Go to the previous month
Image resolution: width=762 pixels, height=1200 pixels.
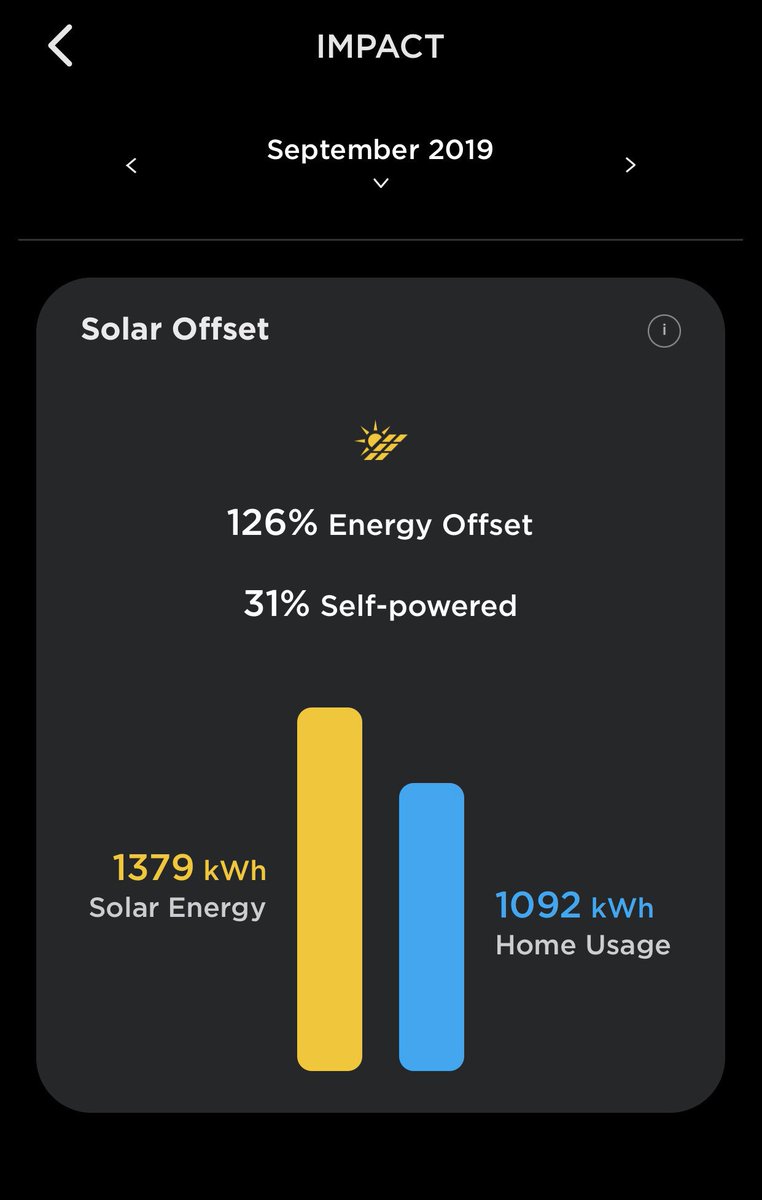click(131, 165)
